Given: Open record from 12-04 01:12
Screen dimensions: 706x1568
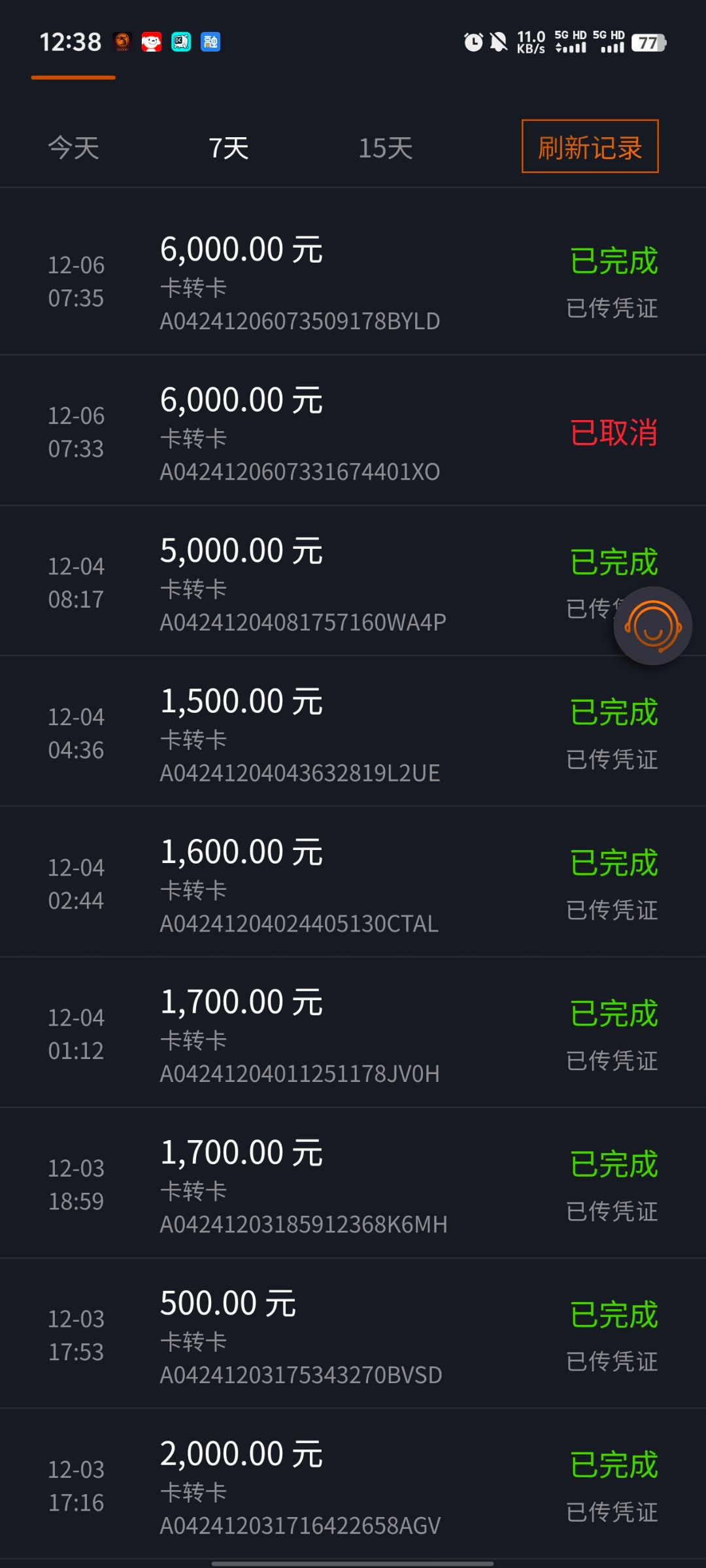Looking at the screenshot, I should (300, 1034).
